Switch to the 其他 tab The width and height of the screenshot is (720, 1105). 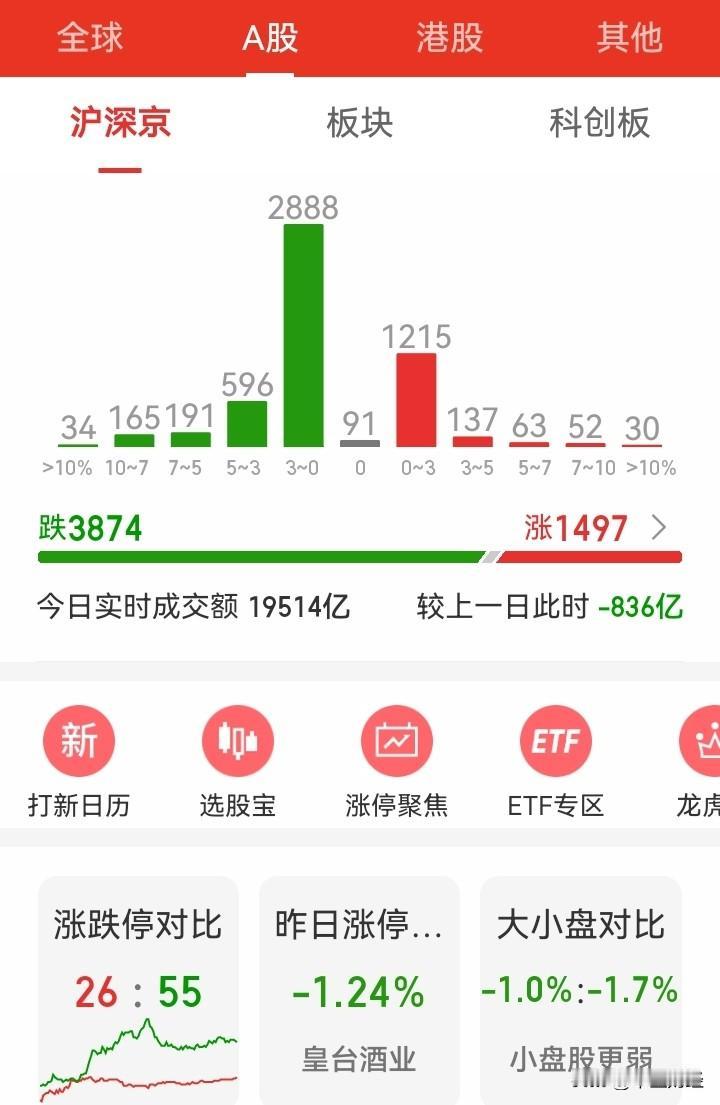(x=629, y=38)
